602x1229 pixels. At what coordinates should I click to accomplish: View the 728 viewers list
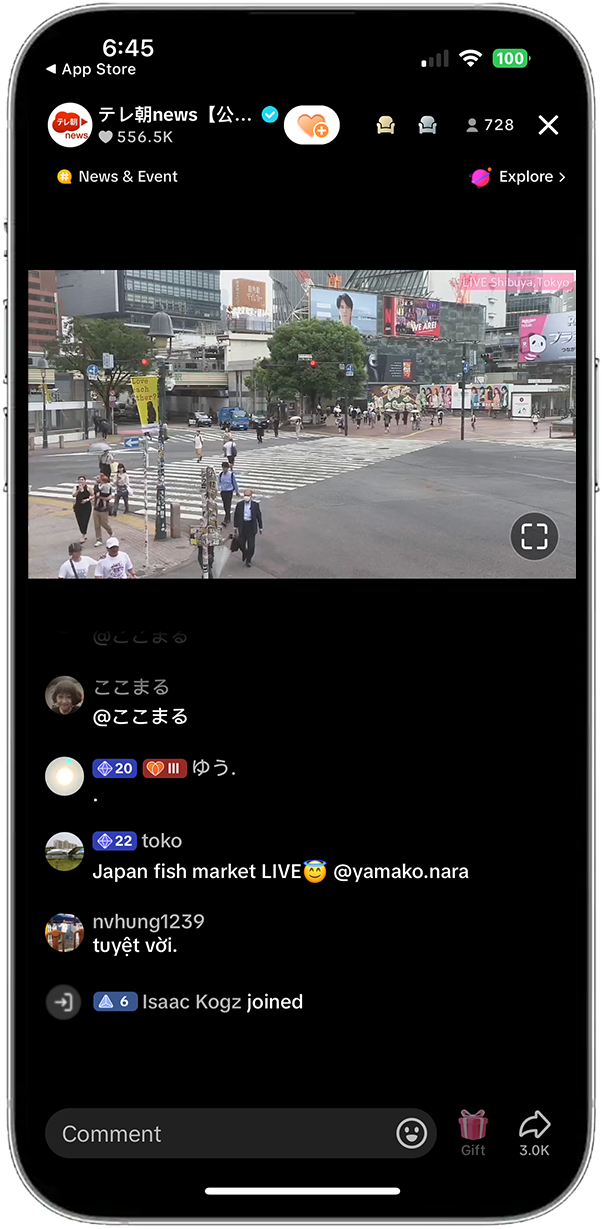point(490,125)
